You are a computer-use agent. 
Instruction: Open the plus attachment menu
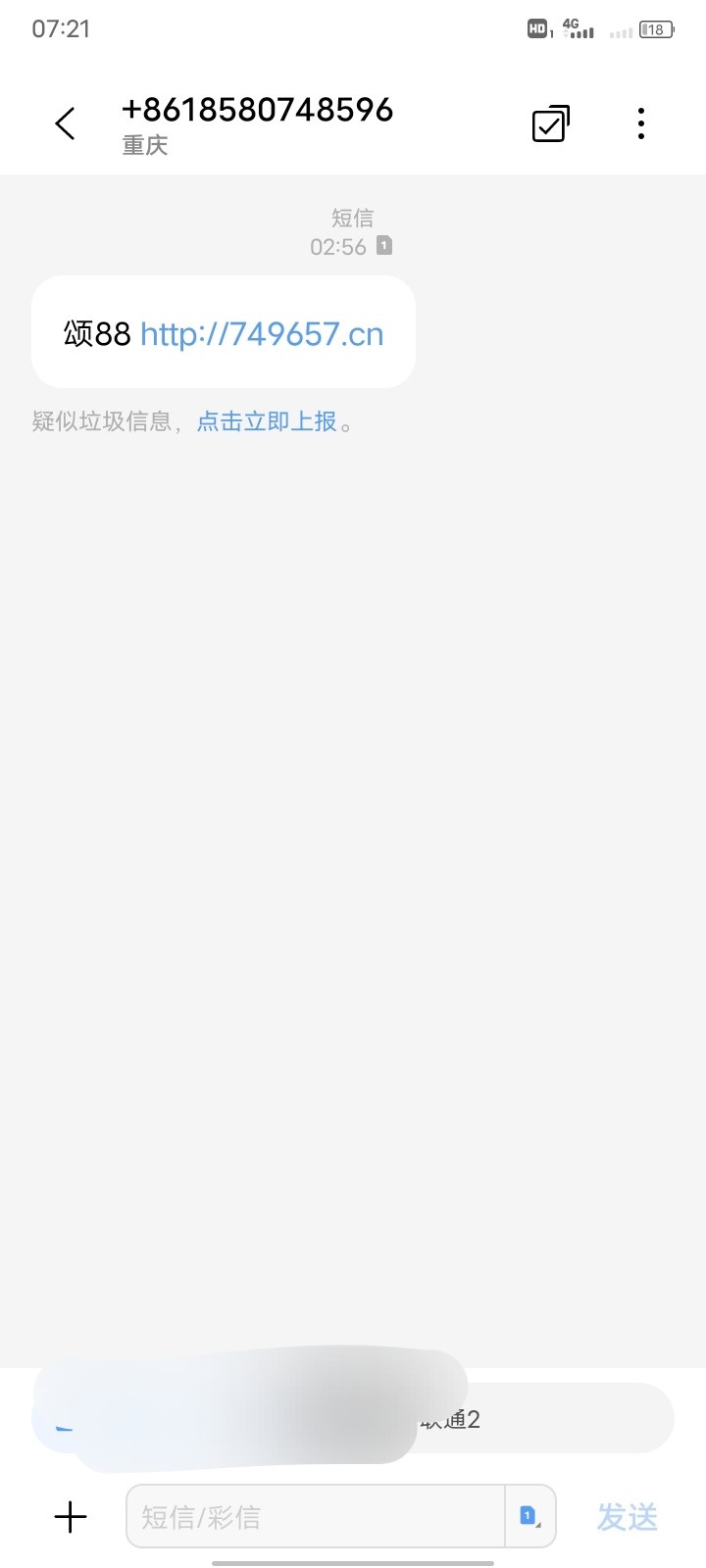coord(71,1517)
